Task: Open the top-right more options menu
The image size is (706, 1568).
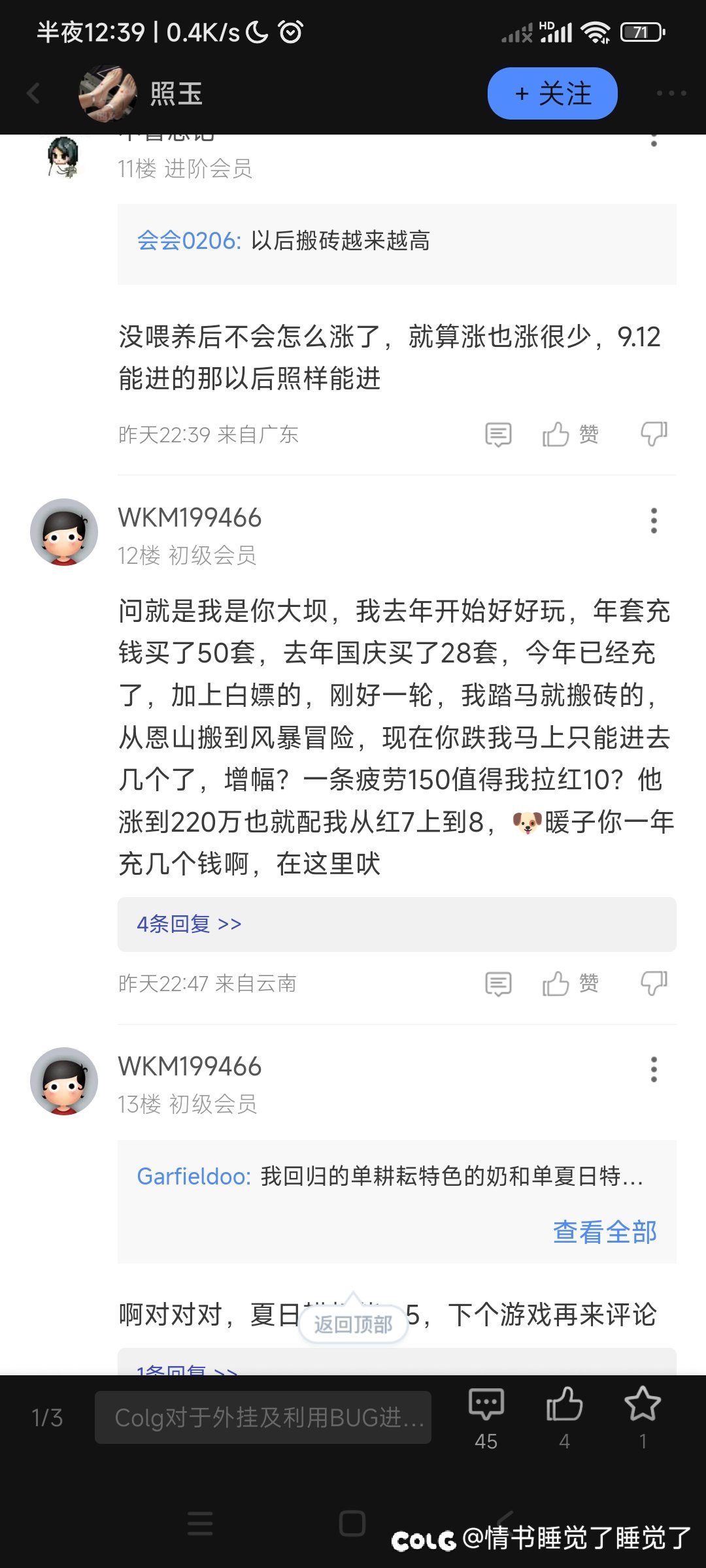Action: tap(671, 93)
